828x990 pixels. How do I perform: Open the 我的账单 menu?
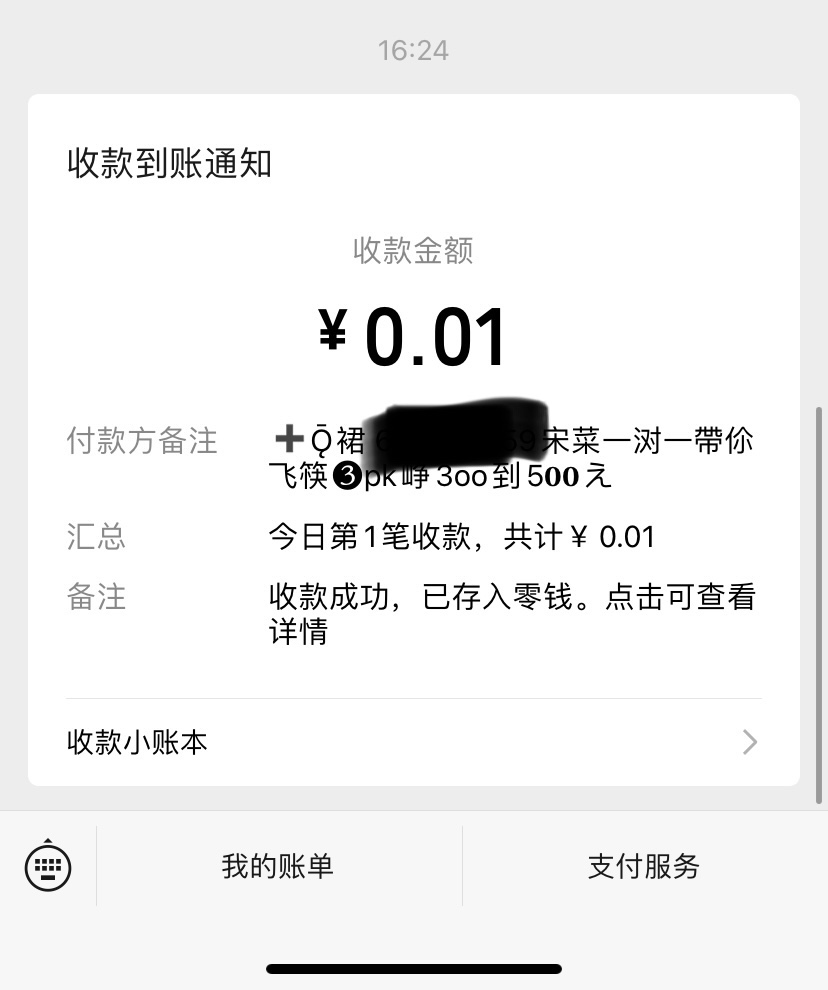278,866
